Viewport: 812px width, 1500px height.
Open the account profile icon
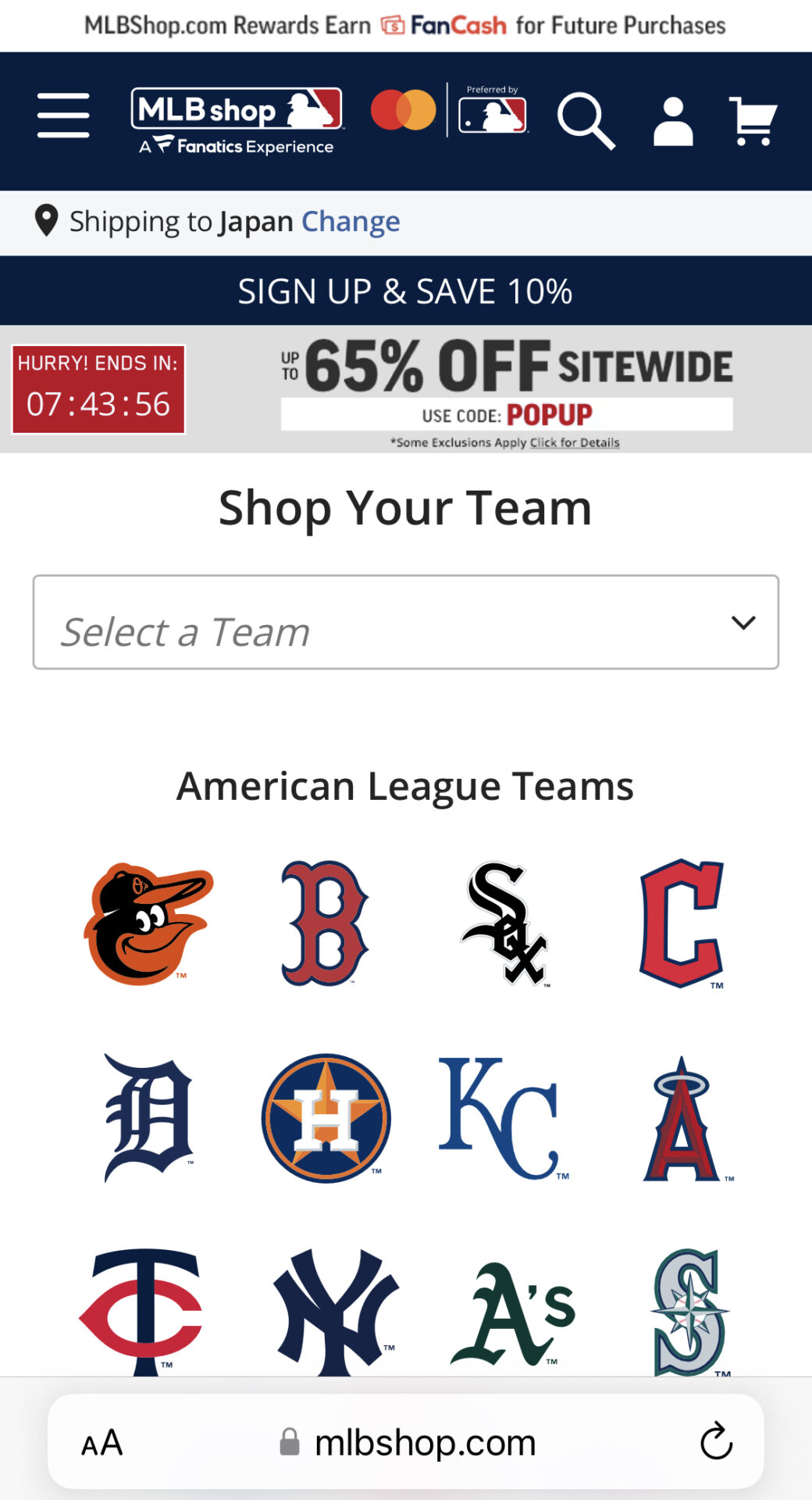pos(673,121)
